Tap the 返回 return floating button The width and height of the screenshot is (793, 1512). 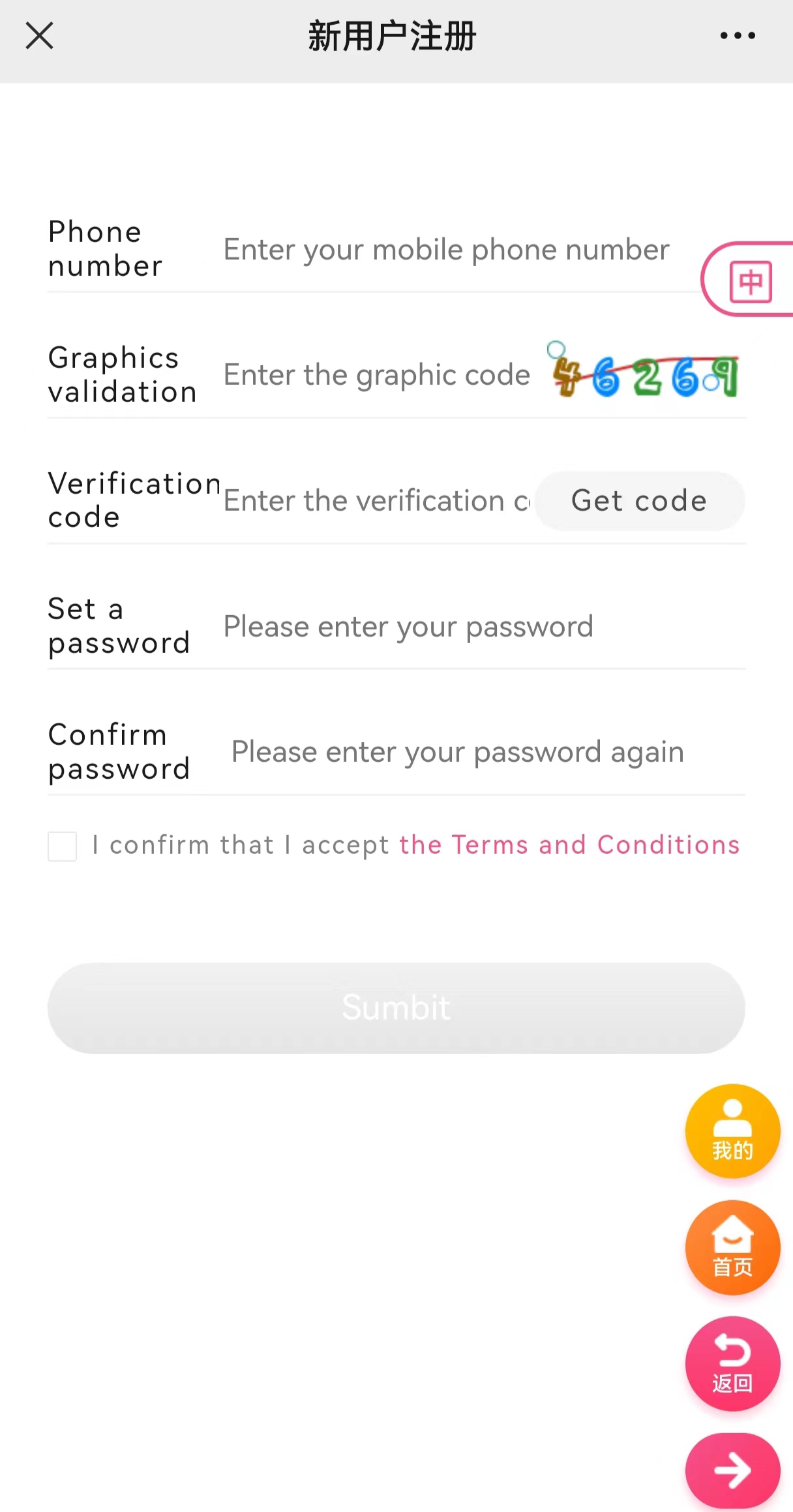point(732,1364)
